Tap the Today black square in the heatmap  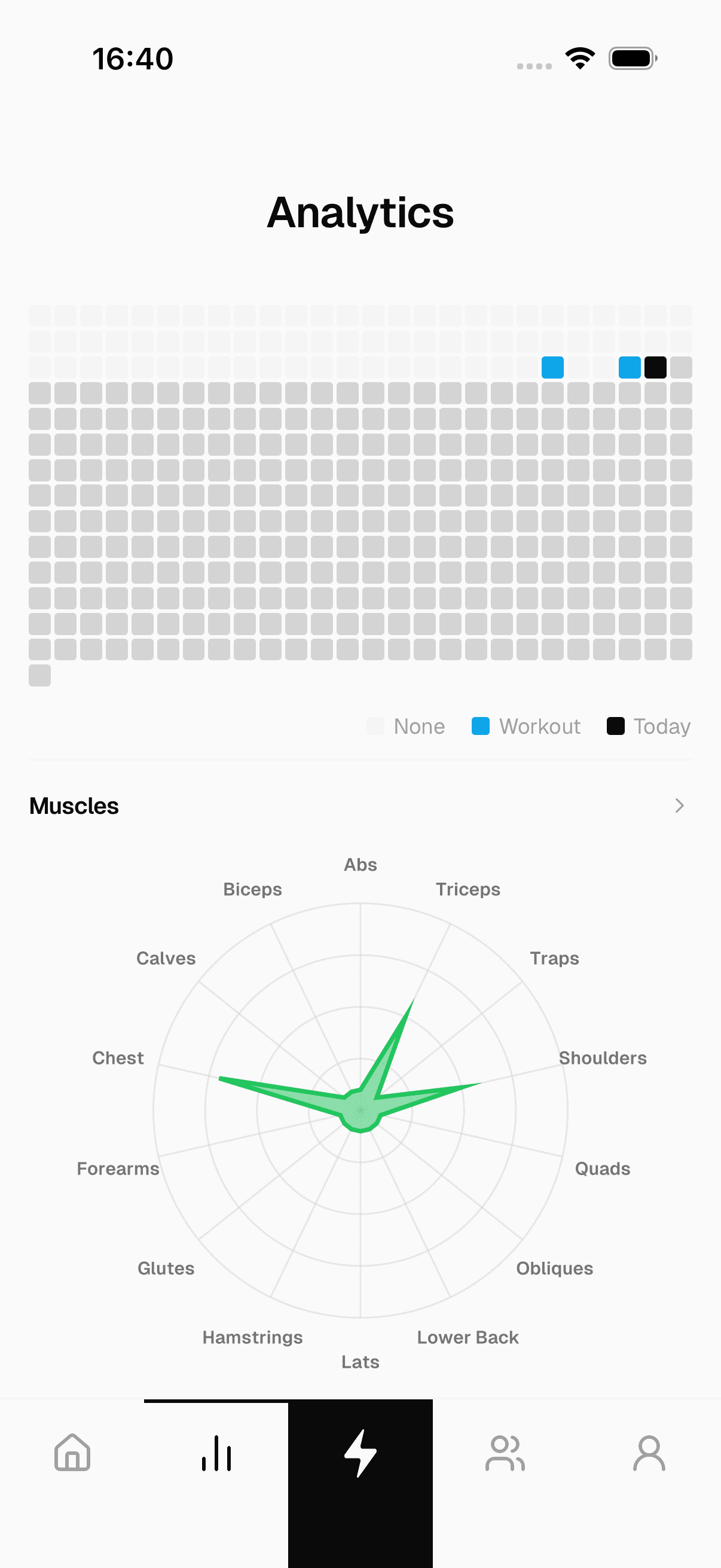(x=656, y=367)
